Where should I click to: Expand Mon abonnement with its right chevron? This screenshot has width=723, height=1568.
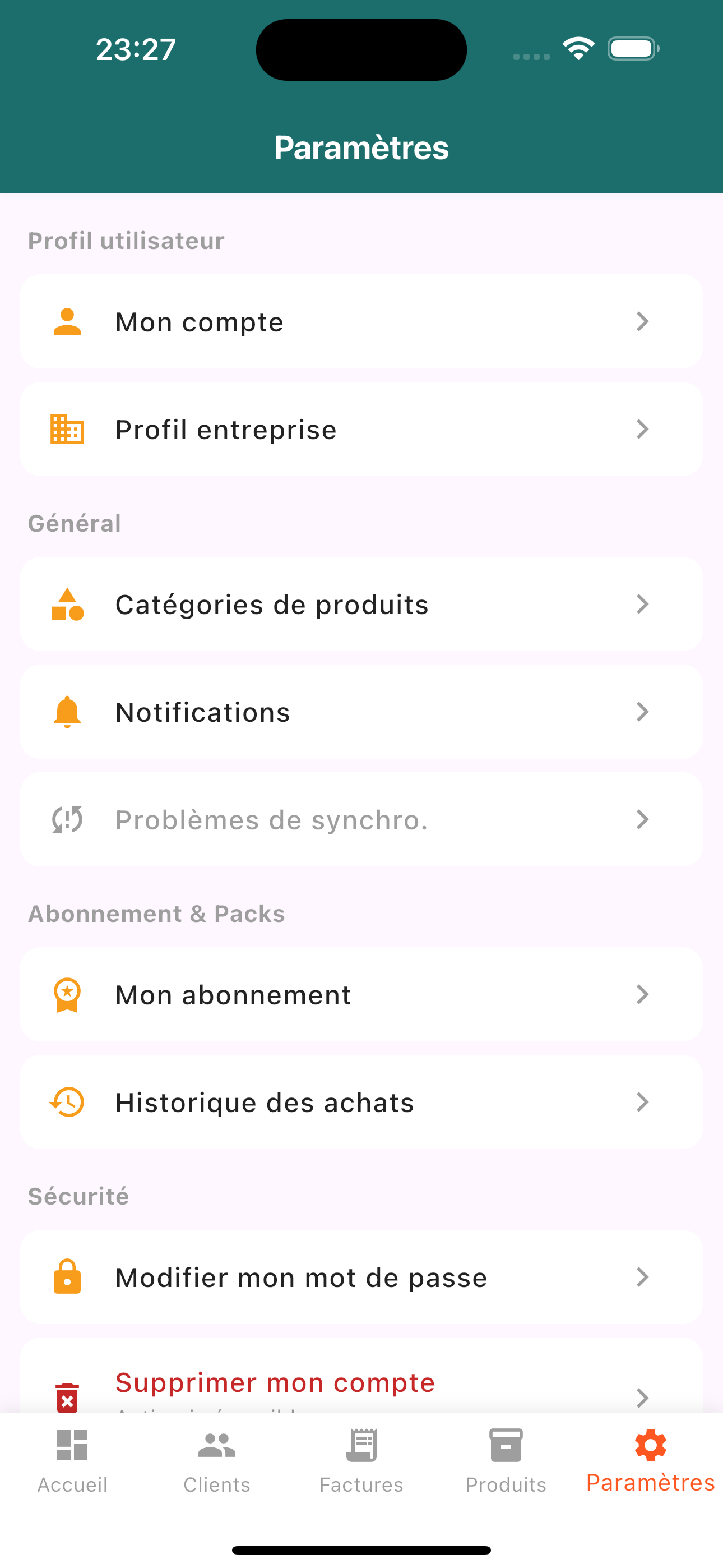click(643, 994)
